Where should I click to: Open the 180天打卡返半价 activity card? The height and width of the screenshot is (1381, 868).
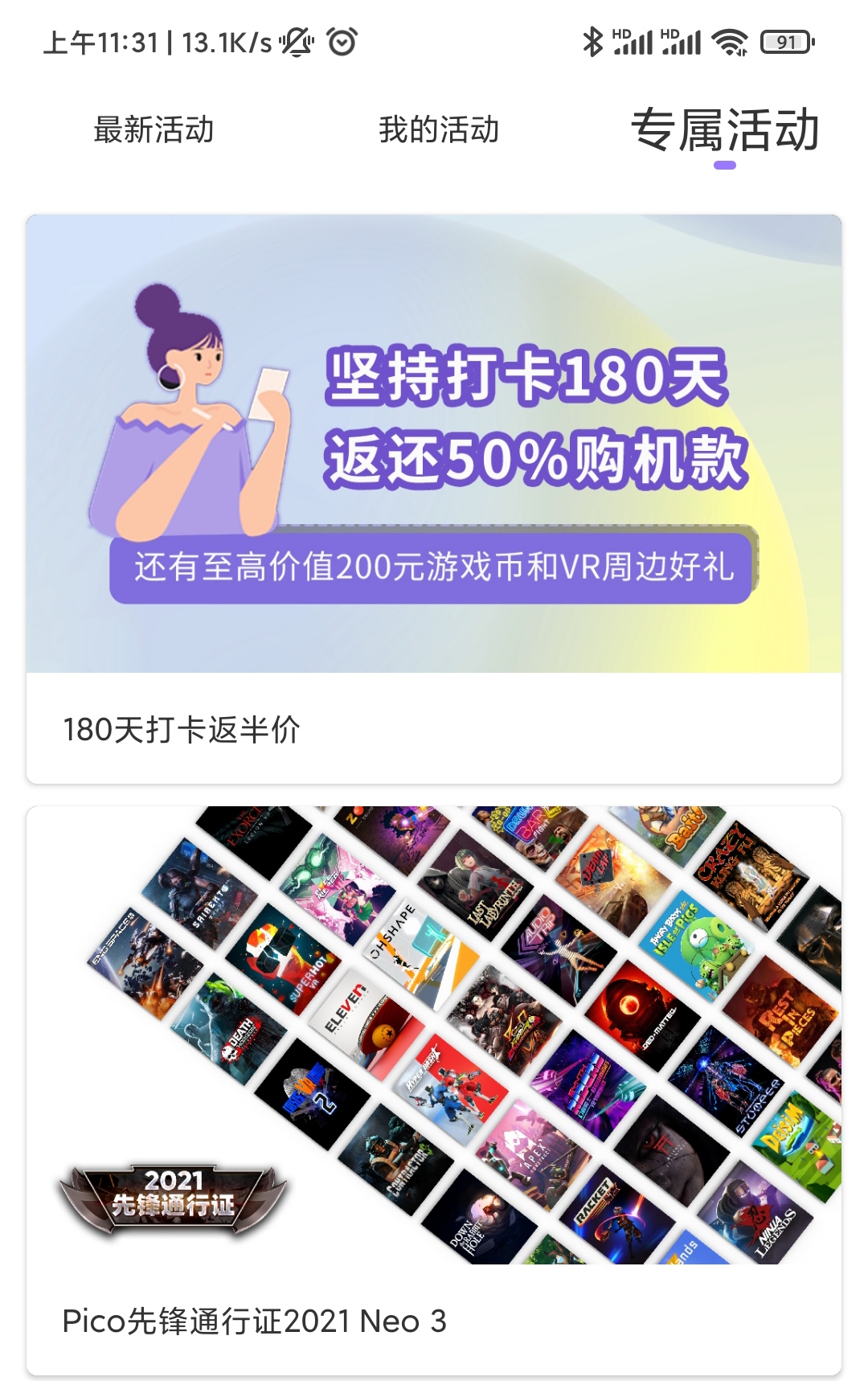pos(434,498)
